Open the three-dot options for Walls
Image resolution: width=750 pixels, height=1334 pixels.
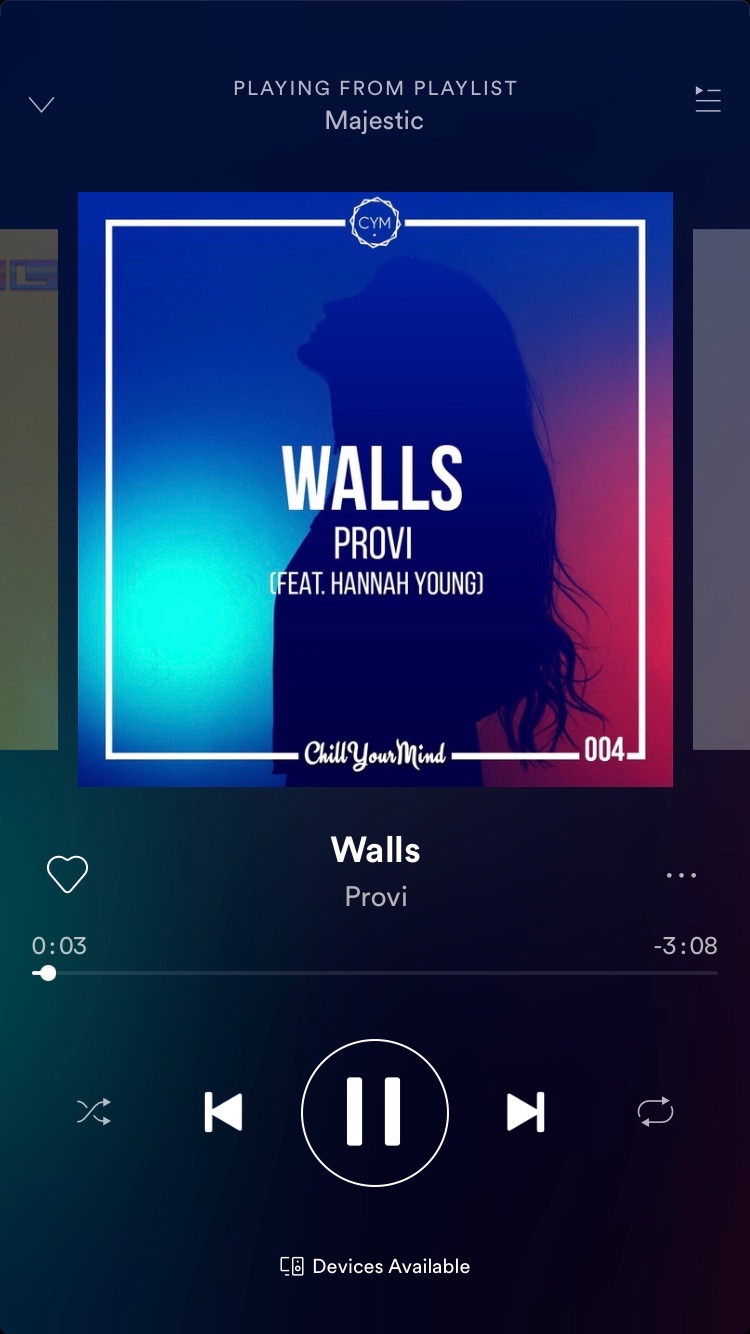pos(681,875)
